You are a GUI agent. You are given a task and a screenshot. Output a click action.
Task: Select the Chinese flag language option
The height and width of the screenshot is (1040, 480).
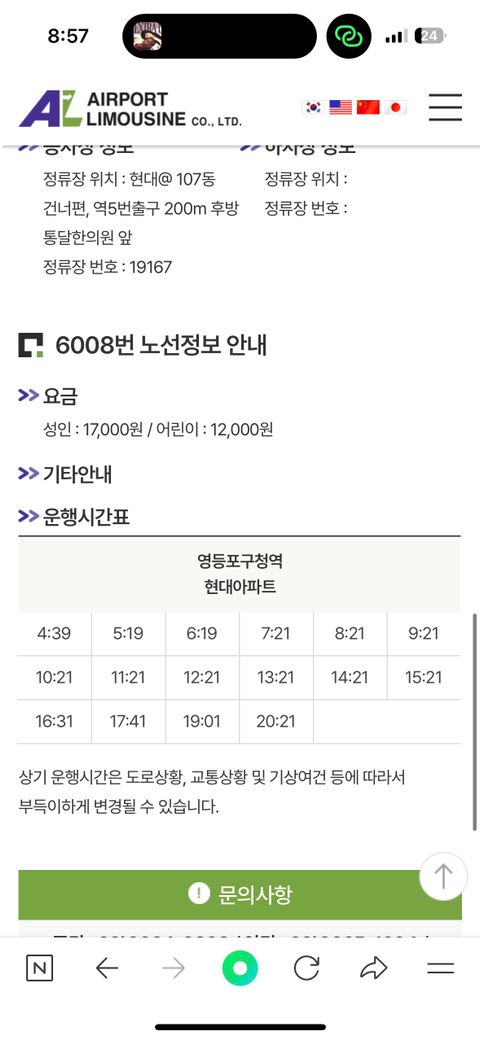click(368, 107)
